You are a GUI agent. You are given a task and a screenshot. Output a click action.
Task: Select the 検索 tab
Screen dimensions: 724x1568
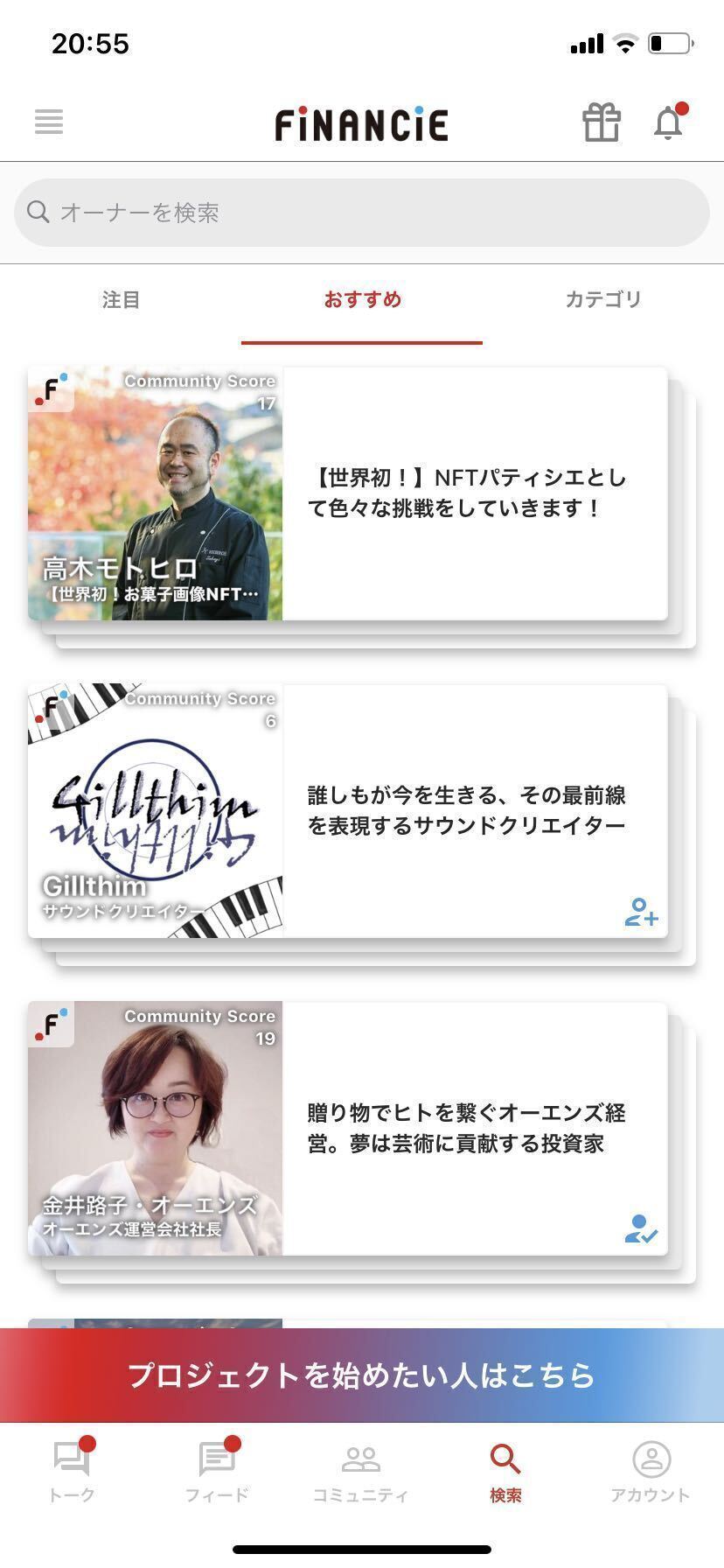tap(505, 1472)
